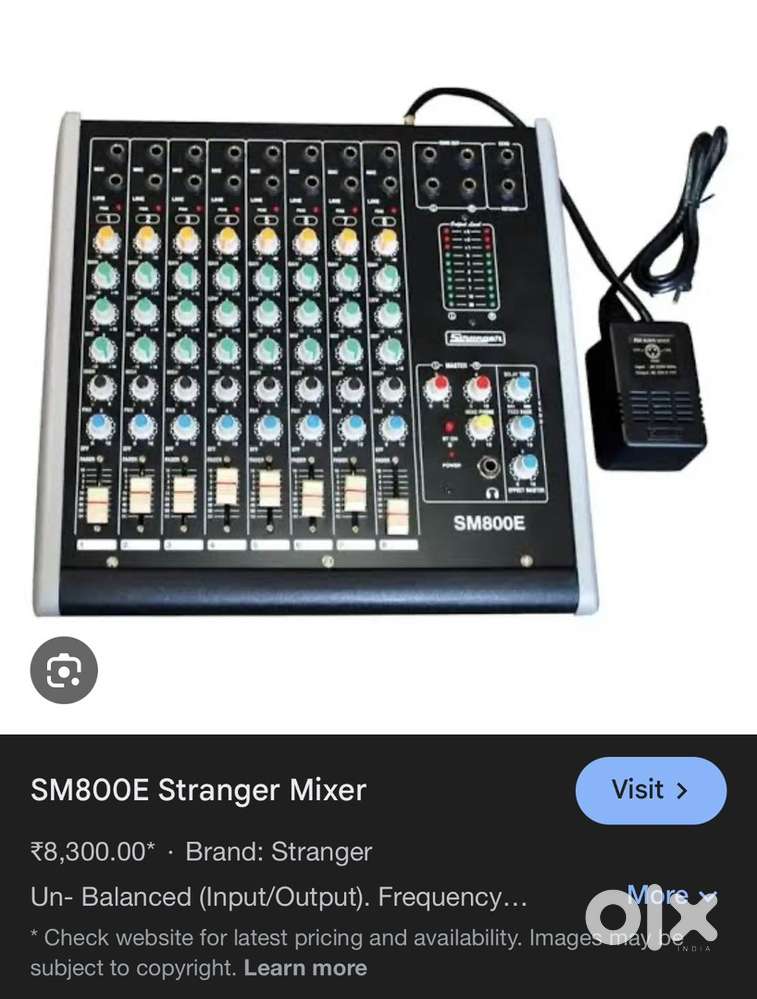Open the Learn more link
Image resolution: width=757 pixels, height=999 pixels.
click(305, 968)
